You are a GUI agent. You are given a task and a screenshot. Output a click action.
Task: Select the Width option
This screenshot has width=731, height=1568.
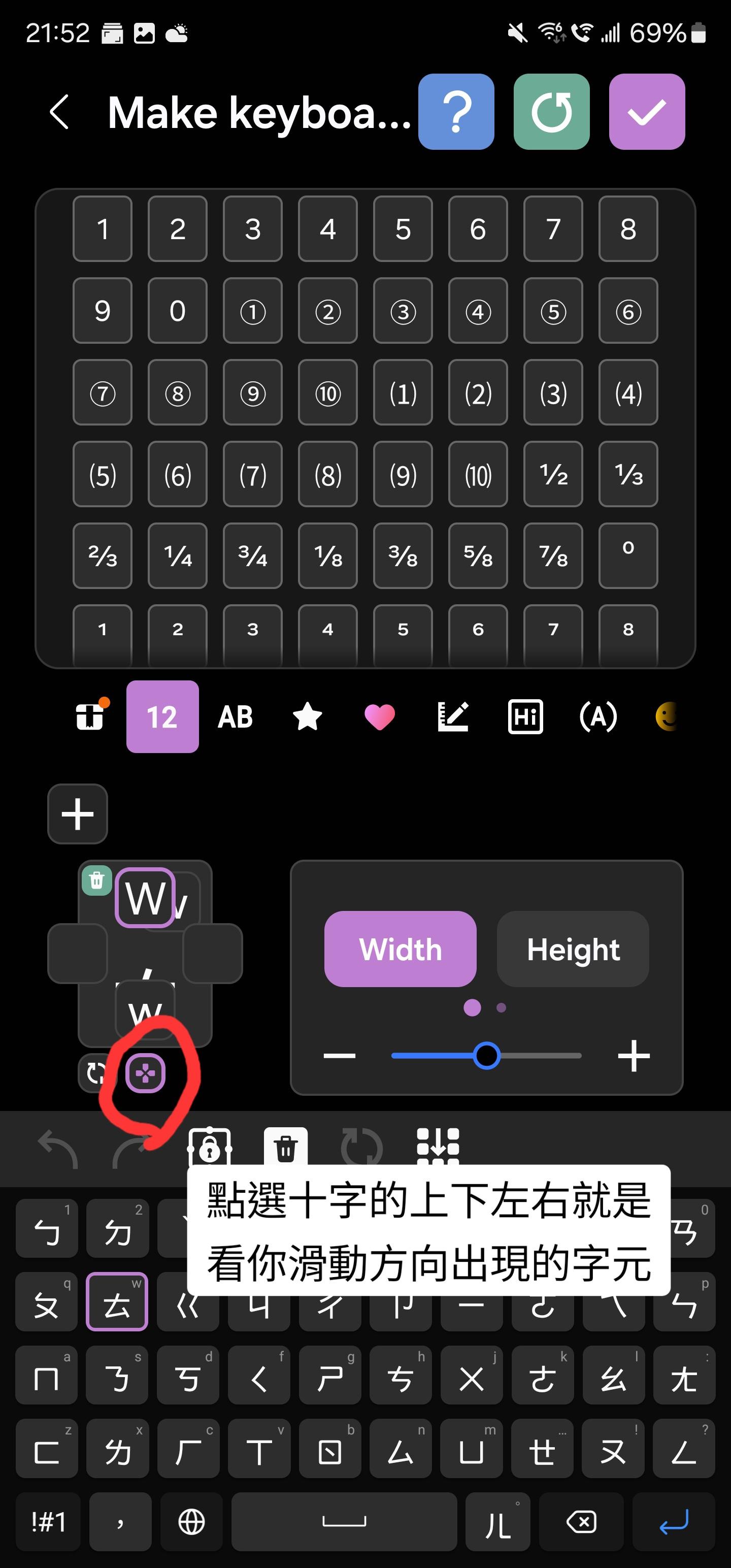point(400,949)
